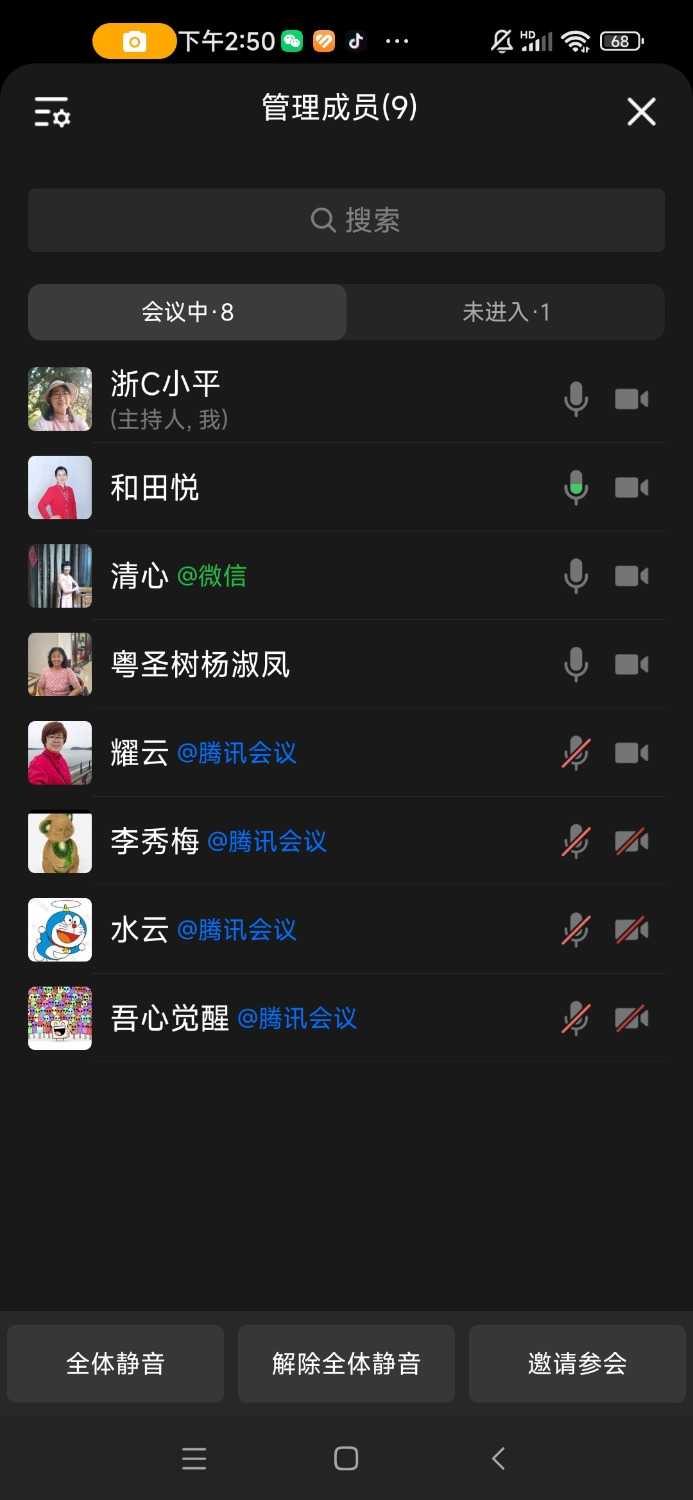The width and height of the screenshot is (693, 1500).
Task: Tap the camera-off icon for 李秀梅
Action: 631,842
